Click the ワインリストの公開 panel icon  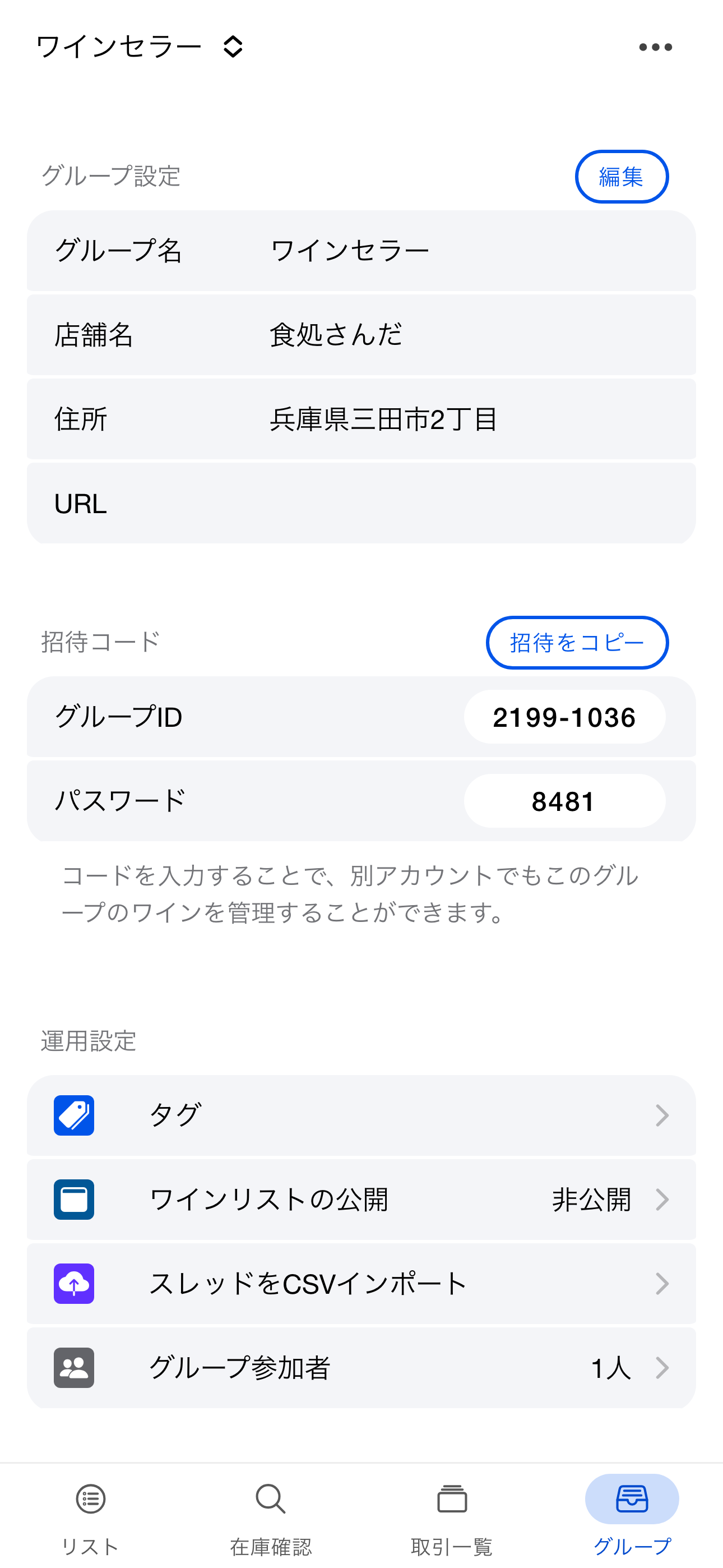[74, 1200]
